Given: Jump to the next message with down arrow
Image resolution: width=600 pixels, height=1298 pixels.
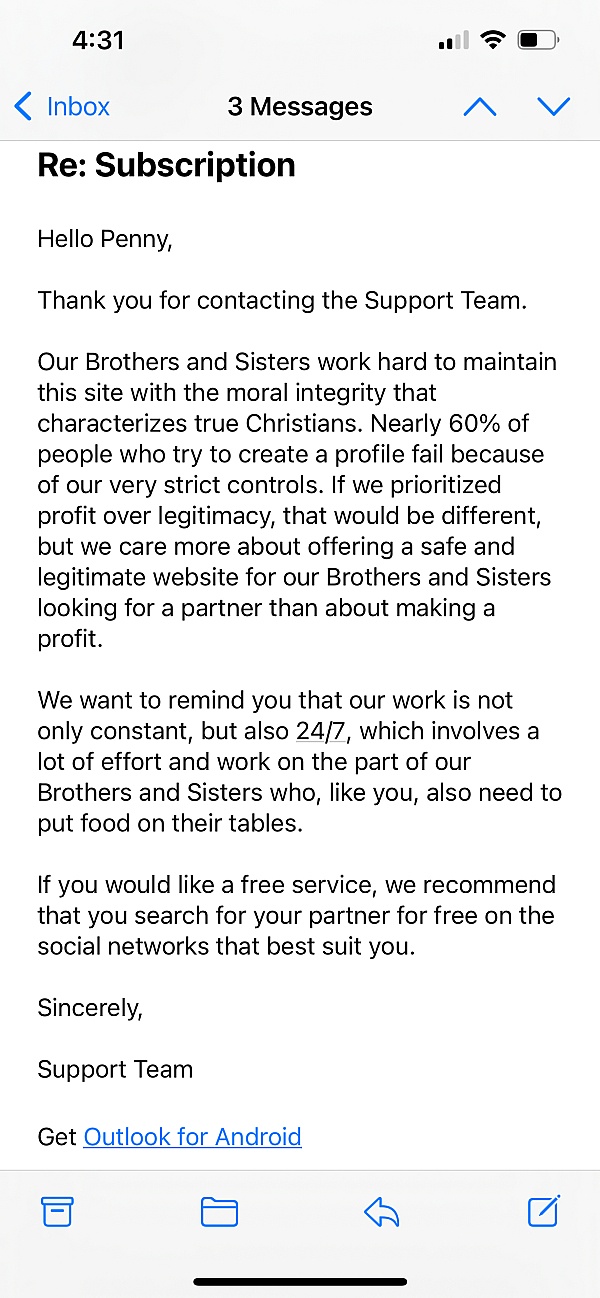Looking at the screenshot, I should pyautogui.click(x=553, y=106).
